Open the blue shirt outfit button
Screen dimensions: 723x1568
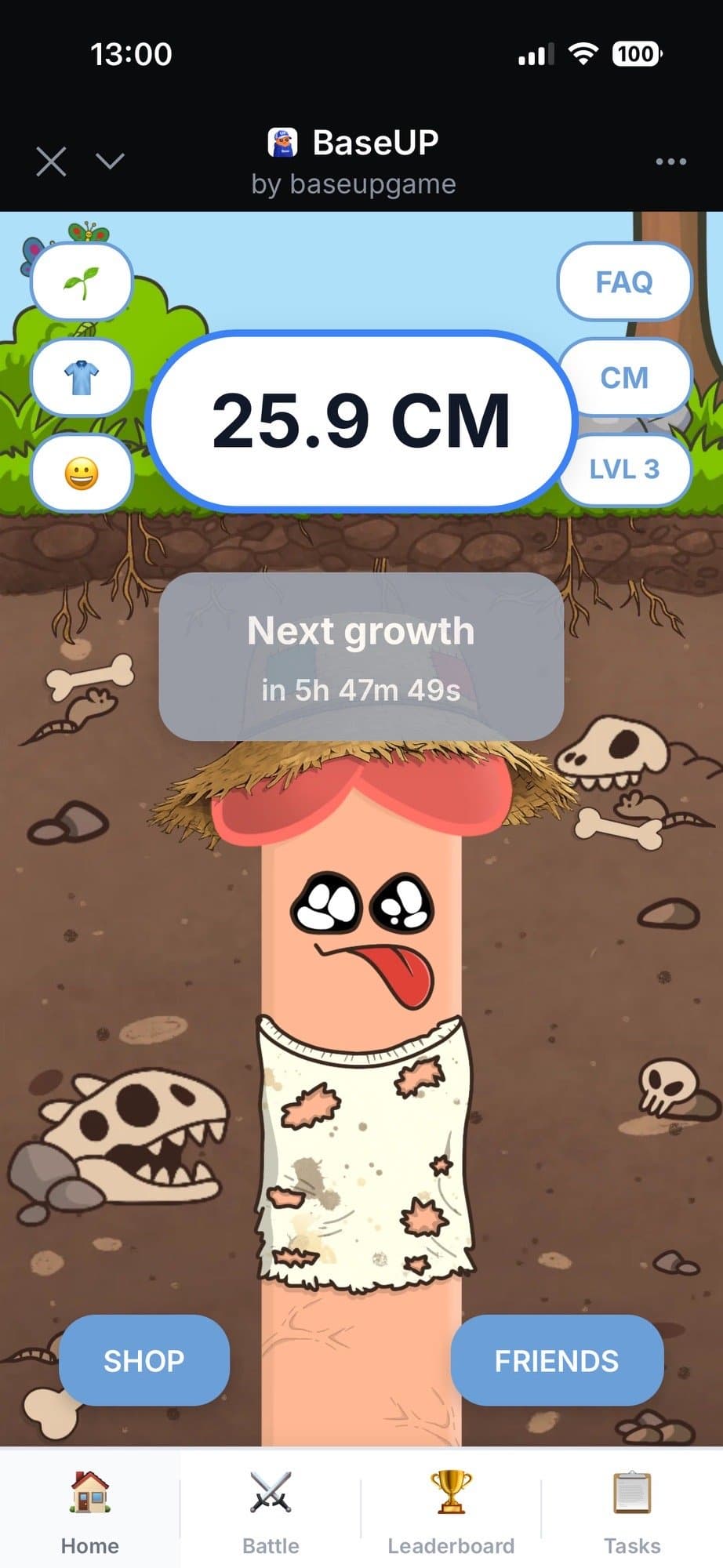point(82,378)
